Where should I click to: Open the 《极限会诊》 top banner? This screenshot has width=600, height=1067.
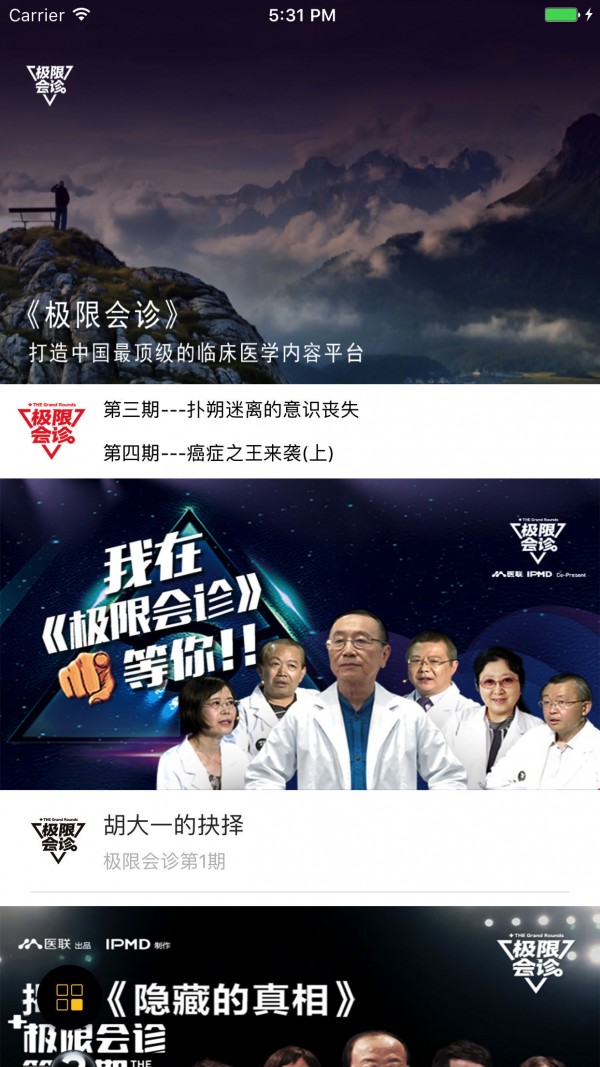pos(300,210)
